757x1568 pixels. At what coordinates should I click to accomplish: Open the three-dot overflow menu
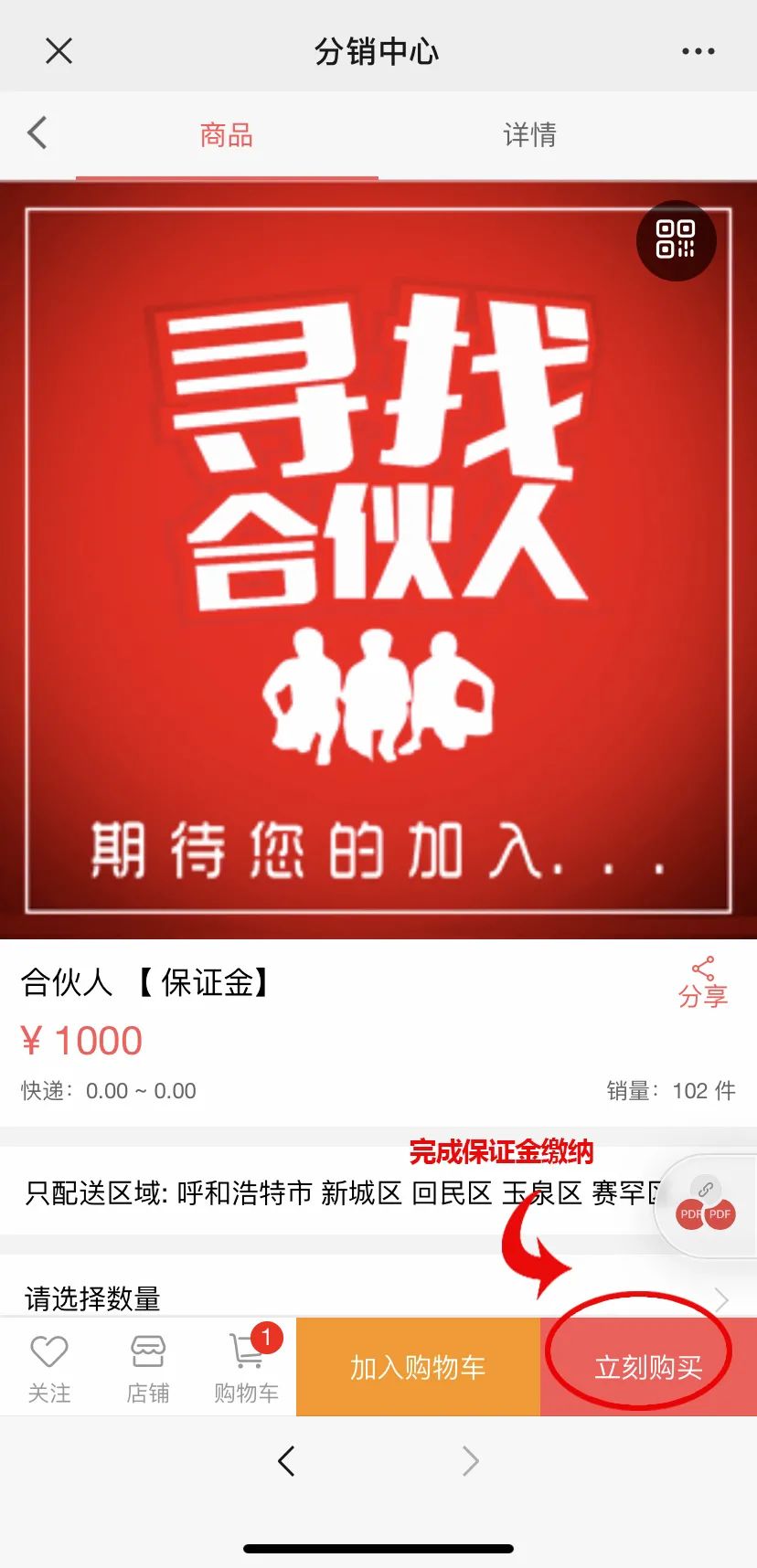pos(698,51)
